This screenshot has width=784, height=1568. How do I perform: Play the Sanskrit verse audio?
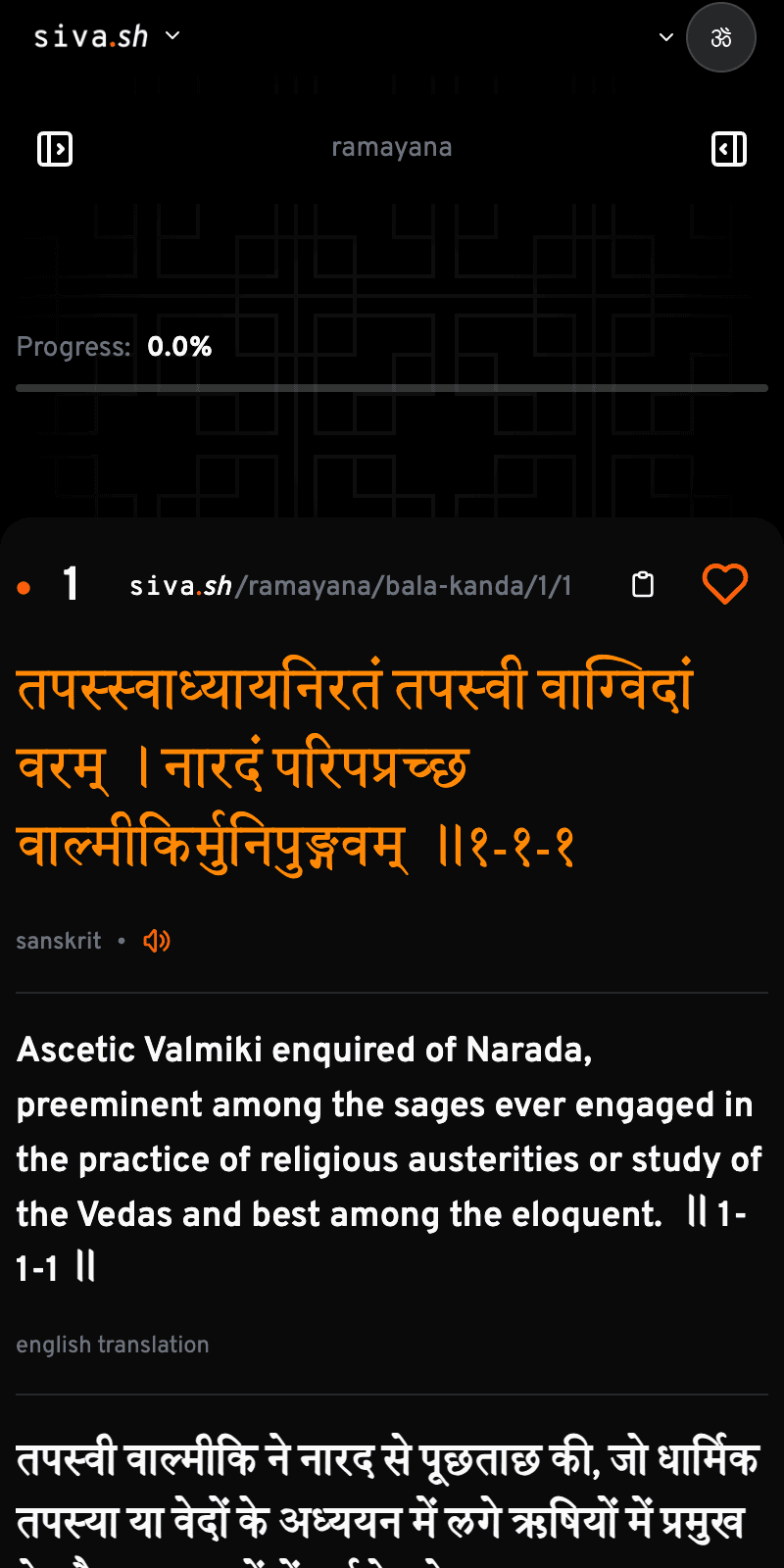[157, 941]
